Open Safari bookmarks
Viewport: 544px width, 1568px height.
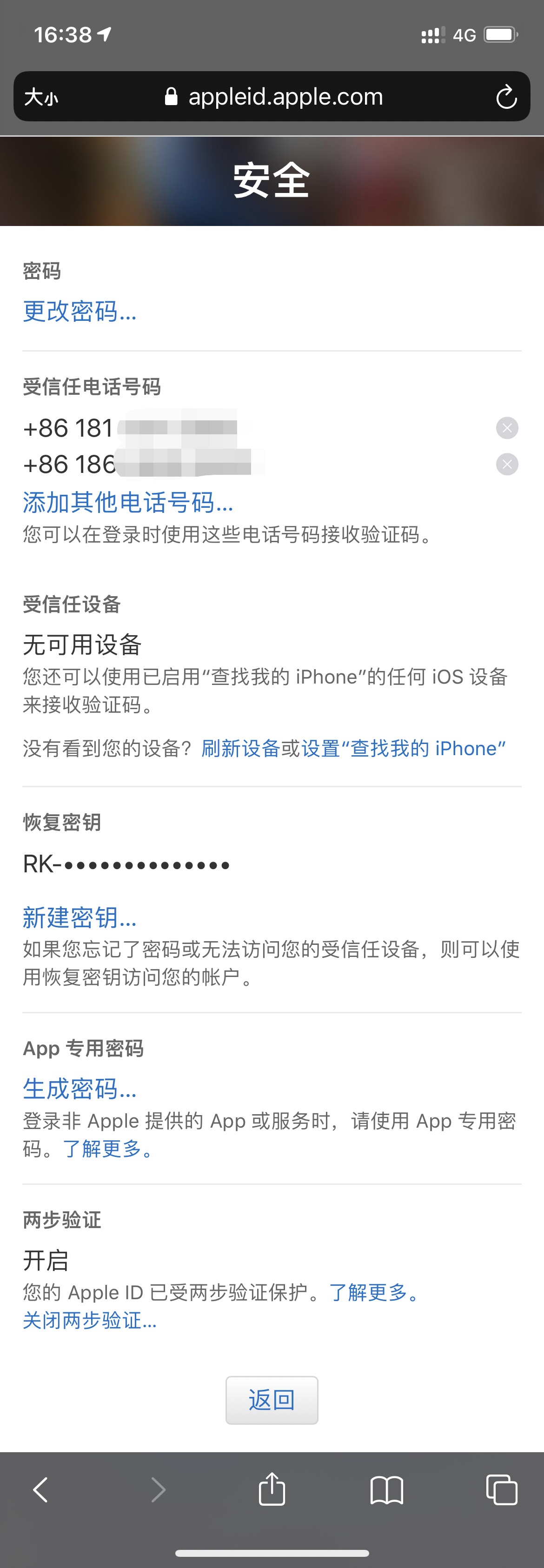pos(386,1489)
